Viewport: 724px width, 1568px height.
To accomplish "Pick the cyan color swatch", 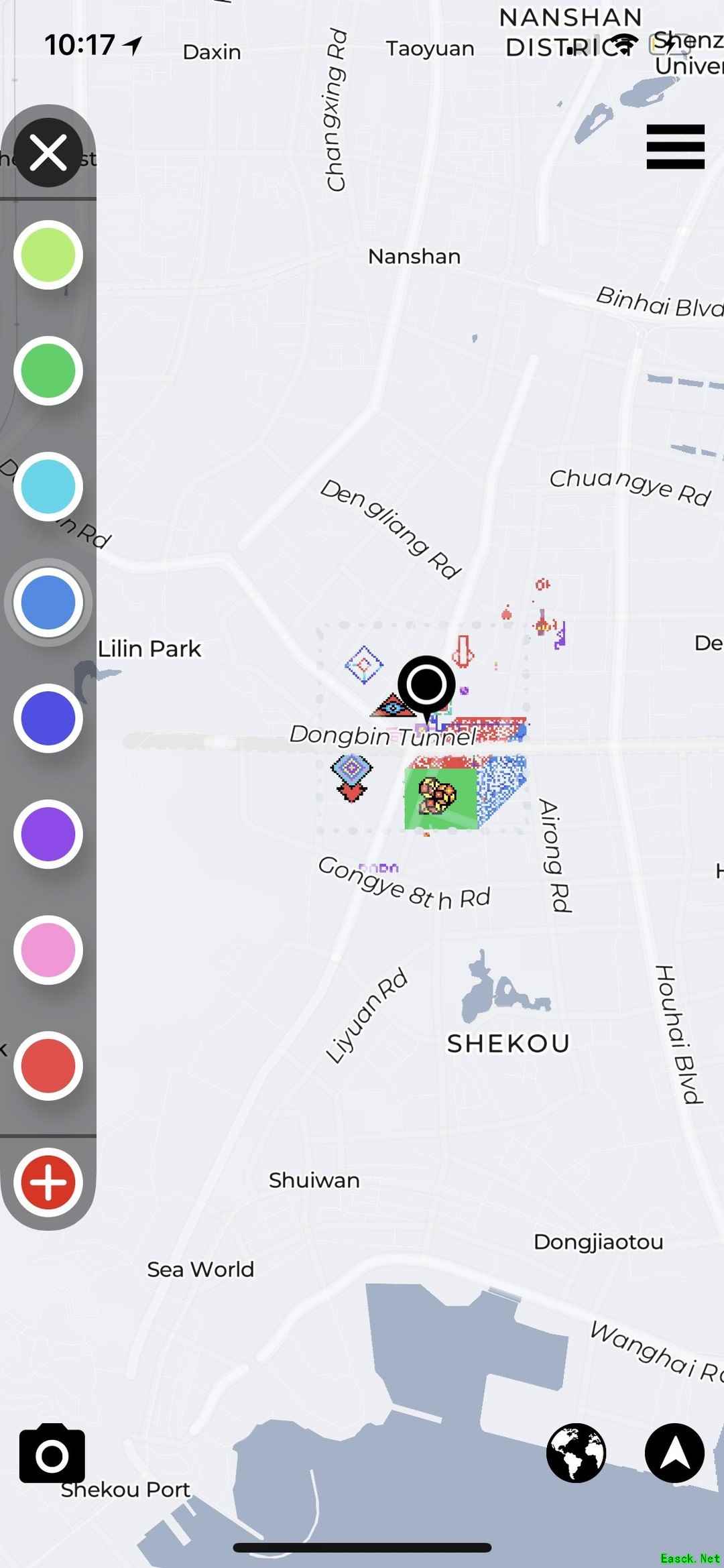I will tap(48, 486).
